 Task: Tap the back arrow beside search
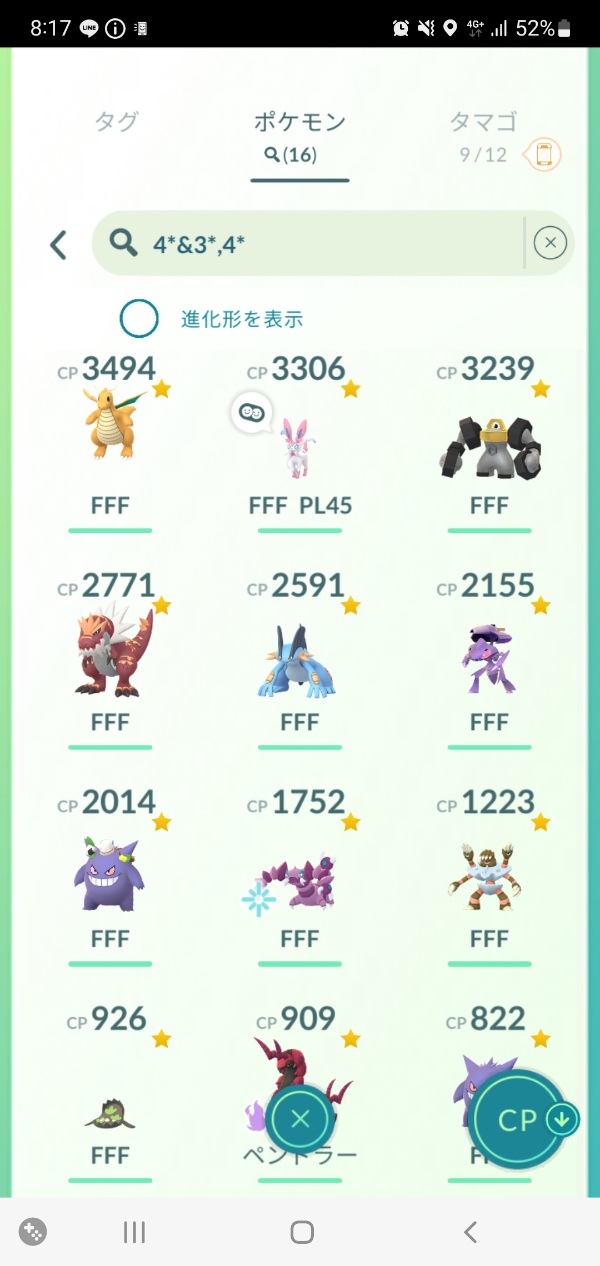(x=59, y=244)
